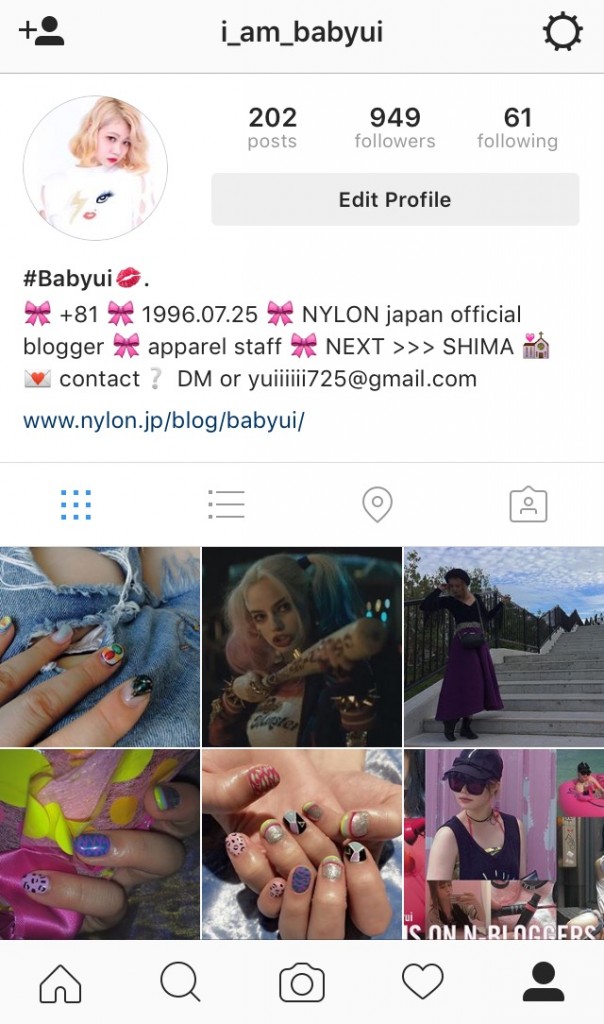Open the baseball bat movie still post
The height and width of the screenshot is (1024, 604).
point(301,646)
